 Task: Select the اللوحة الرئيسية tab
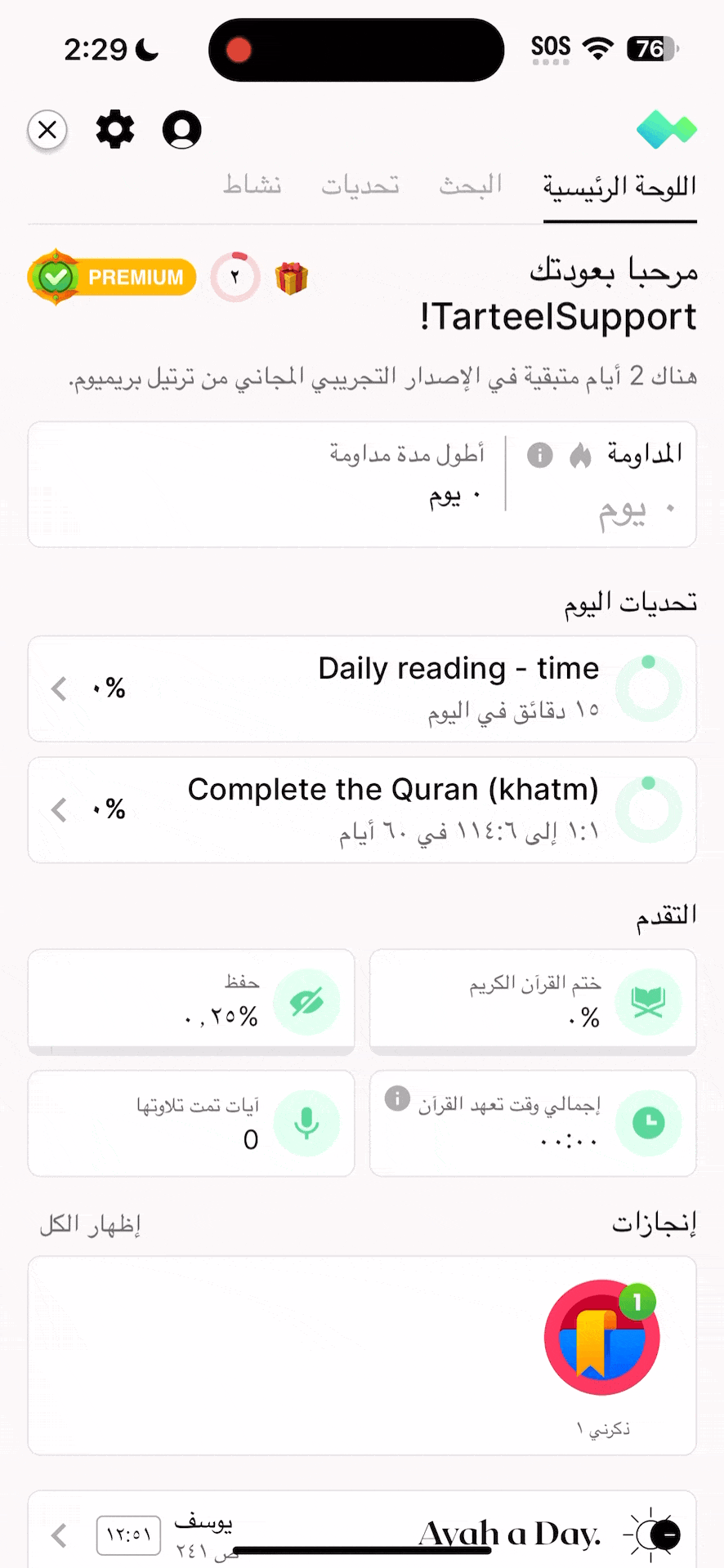point(619,187)
